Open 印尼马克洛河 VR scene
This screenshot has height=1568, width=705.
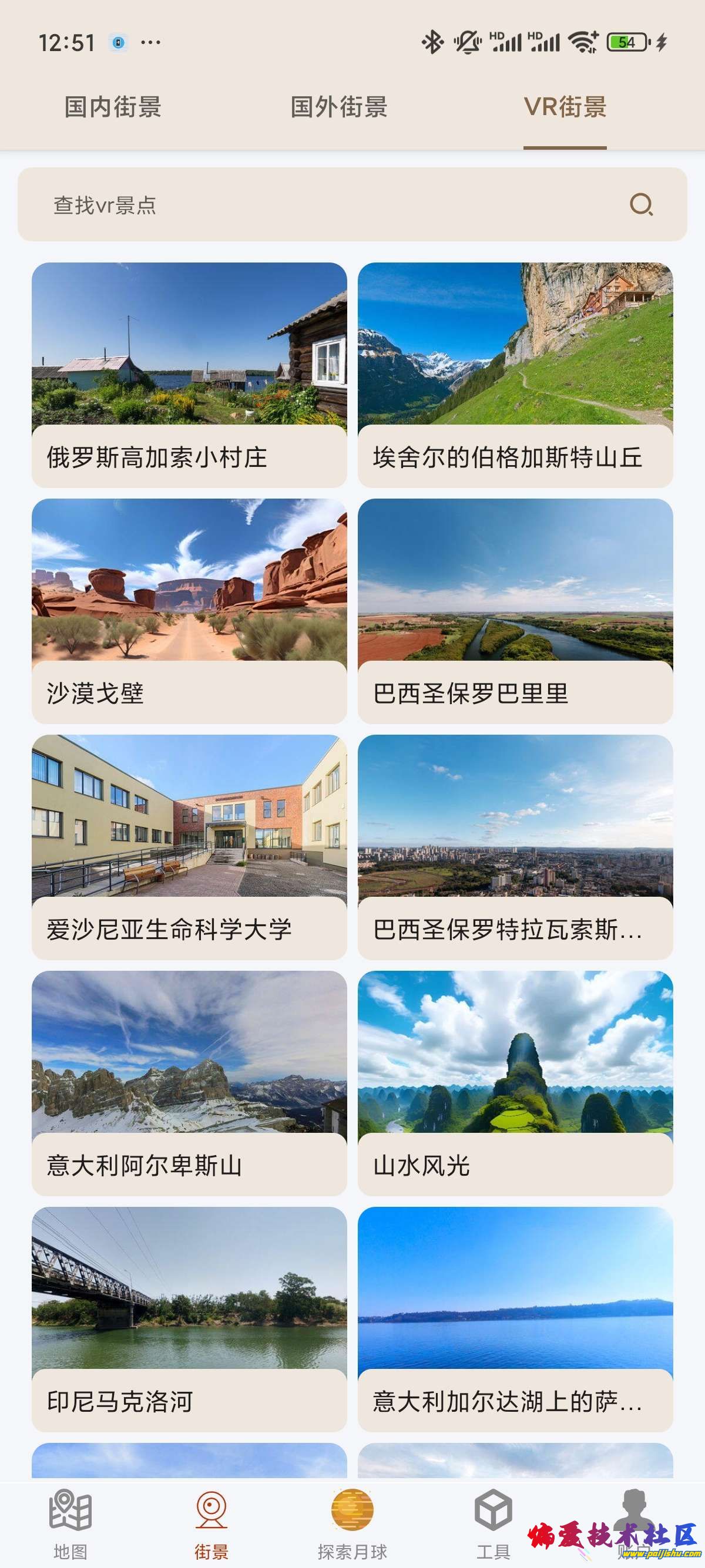pos(189,1319)
